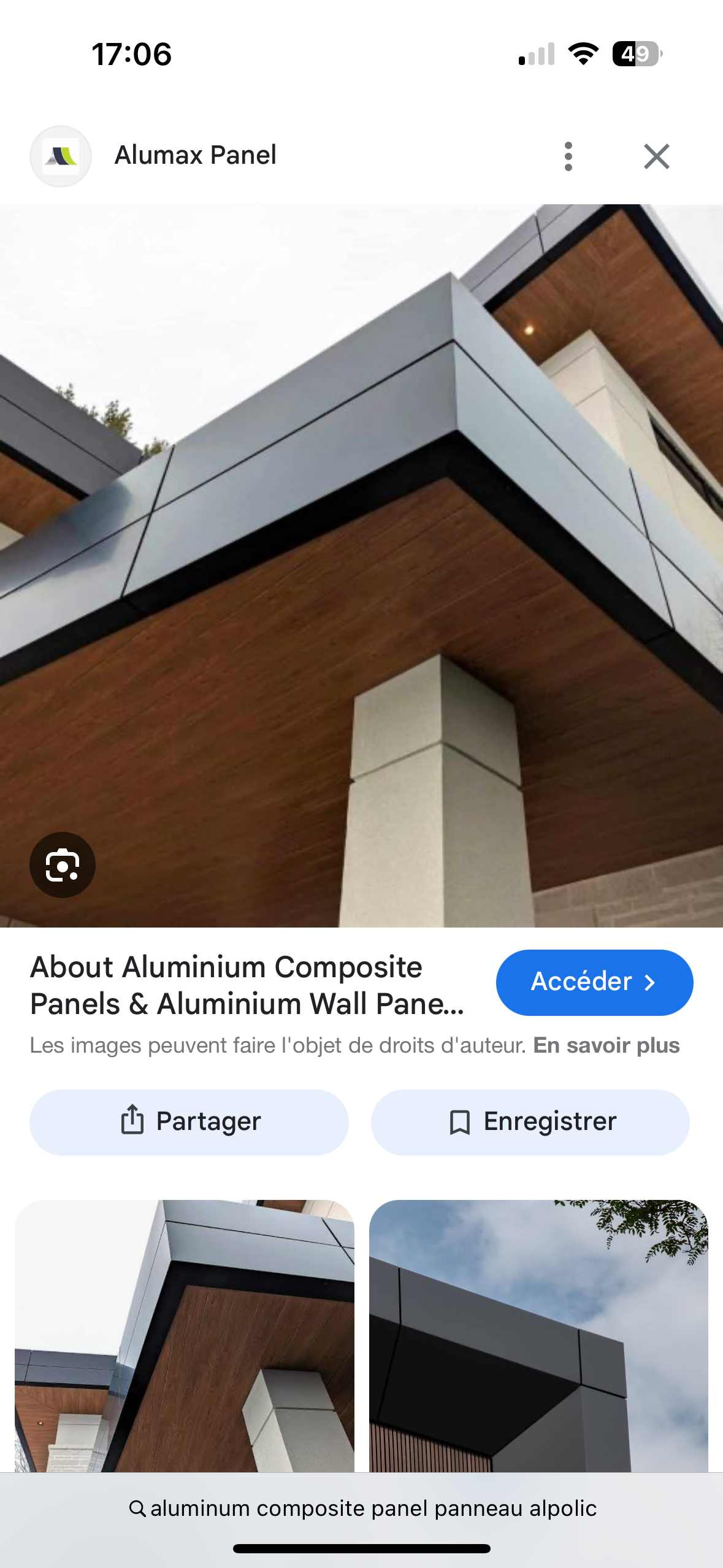Tap the Accéder button

(594, 983)
